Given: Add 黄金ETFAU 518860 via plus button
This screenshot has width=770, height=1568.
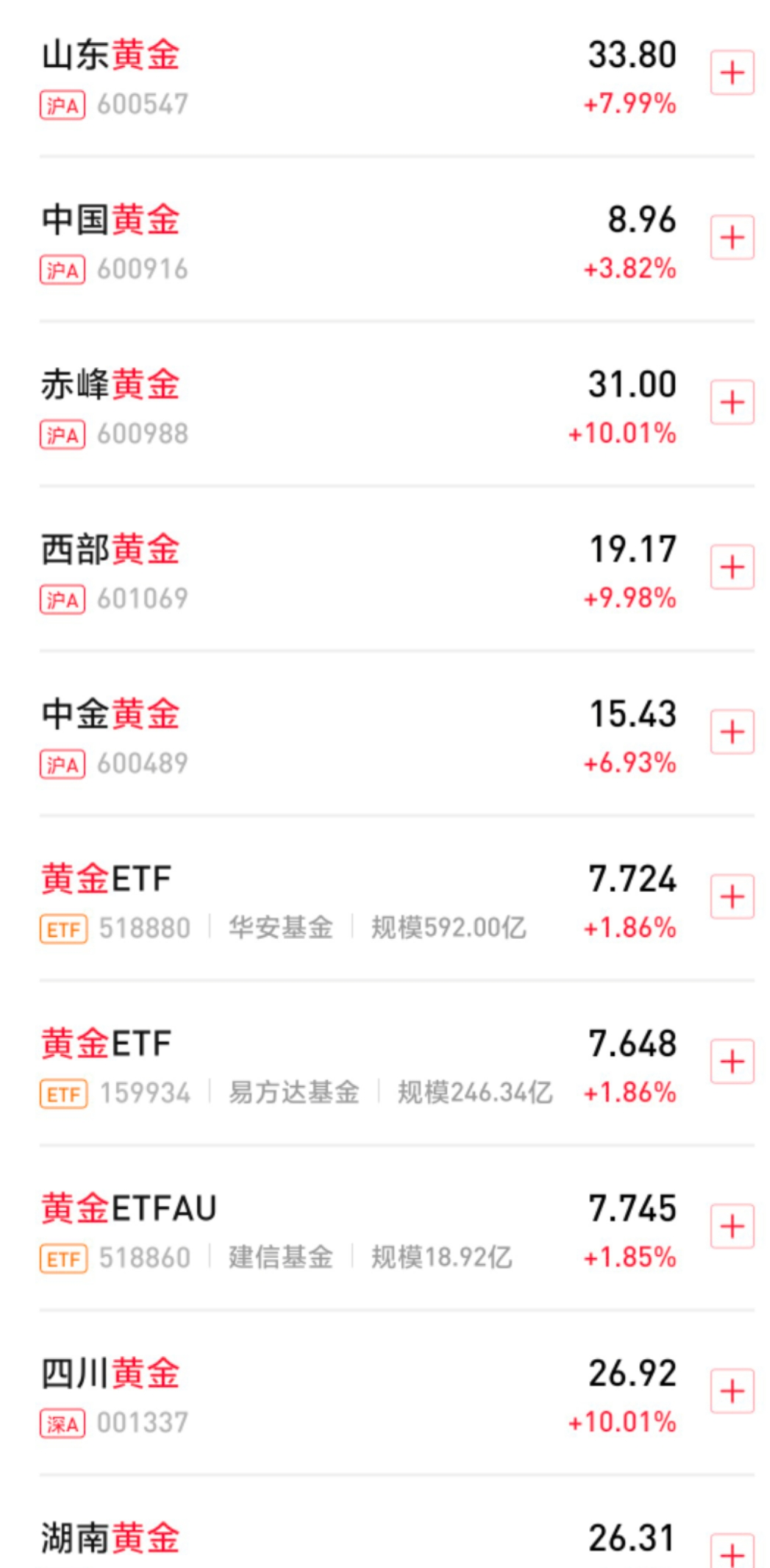Looking at the screenshot, I should coord(732,1227).
